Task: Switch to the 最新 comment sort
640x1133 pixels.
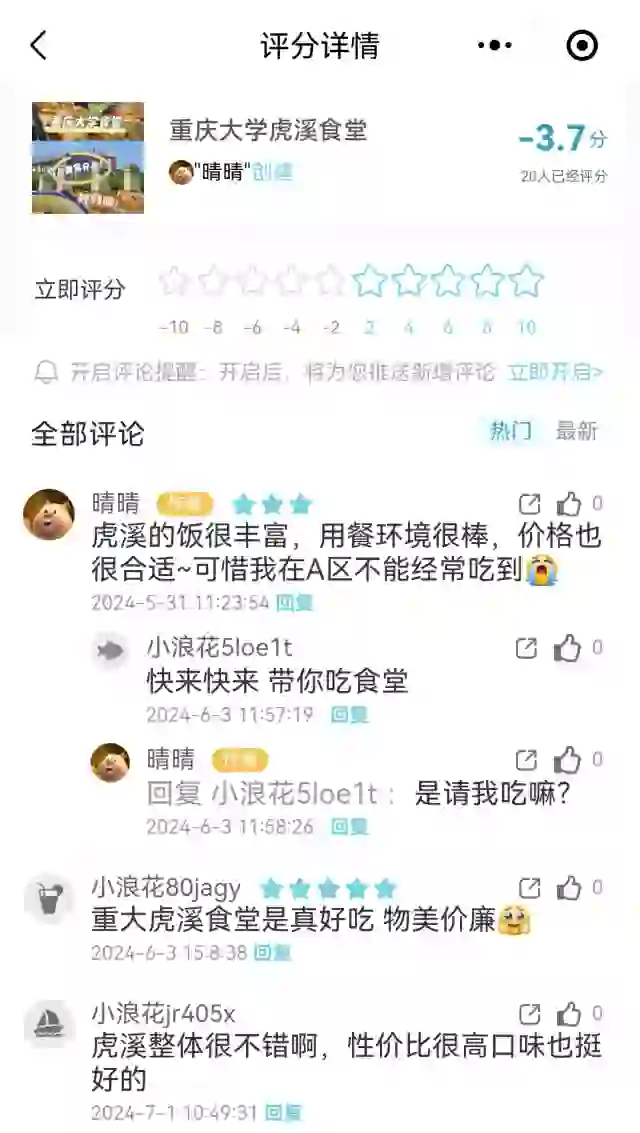Action: click(576, 431)
